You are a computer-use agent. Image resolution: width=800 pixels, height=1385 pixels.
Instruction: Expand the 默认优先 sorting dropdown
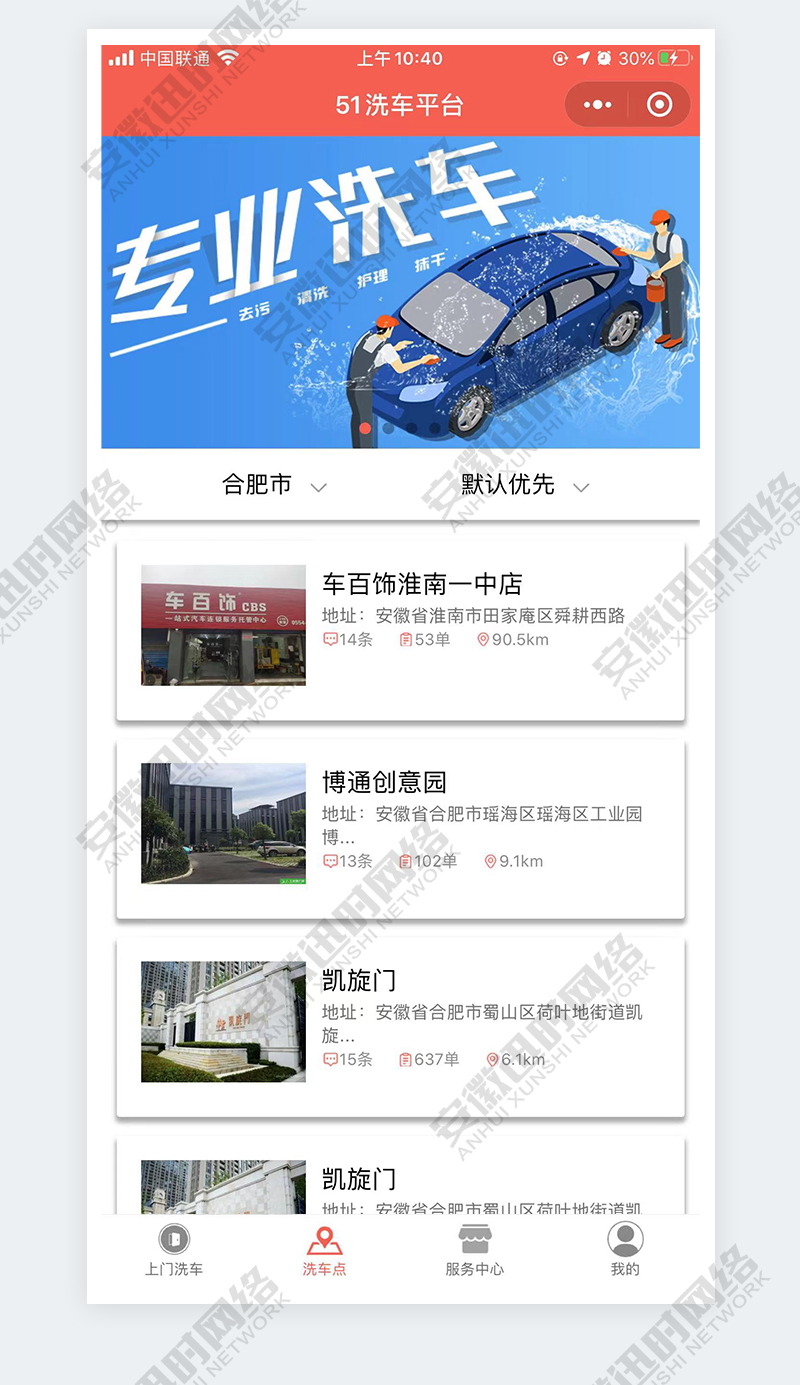pyautogui.click(x=524, y=486)
